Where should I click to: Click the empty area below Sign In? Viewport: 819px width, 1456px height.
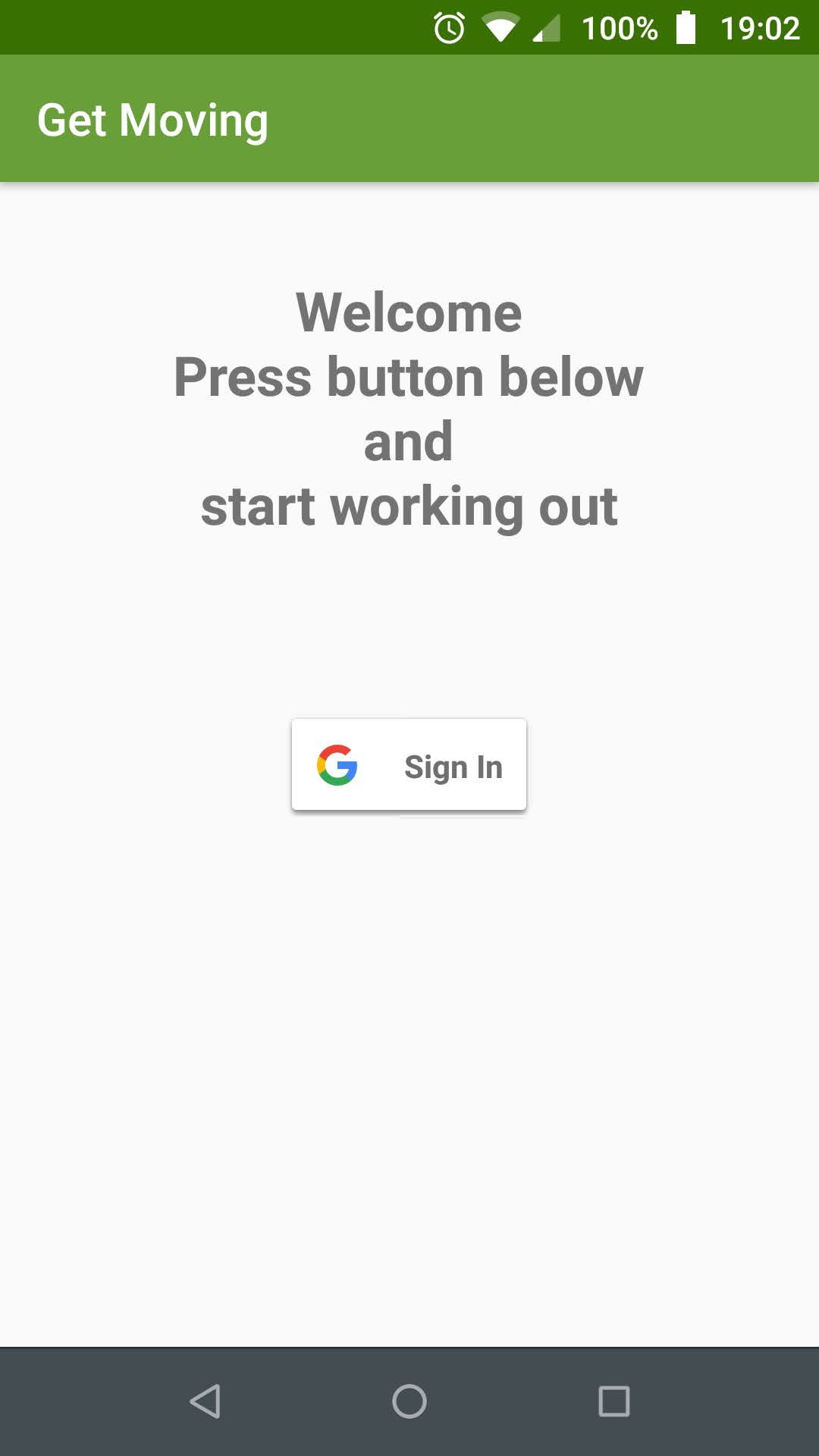point(409,1062)
